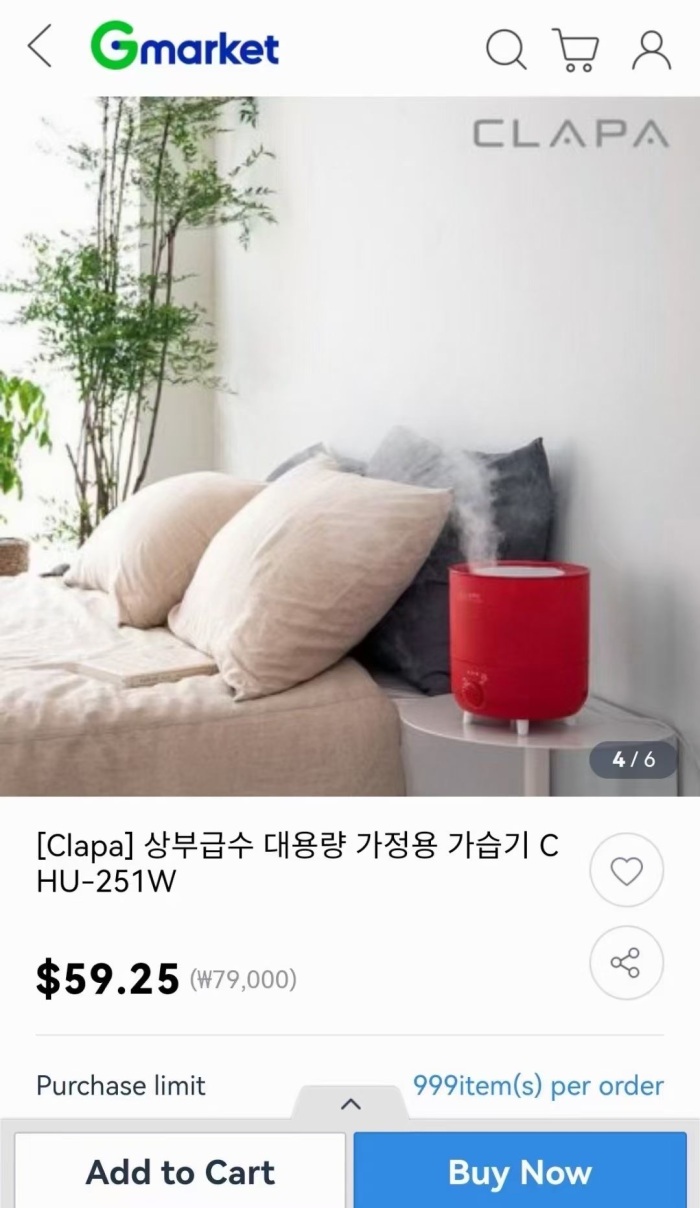Viewport: 700px width, 1208px height.
Task: Tap Buy Now
Action: (520, 1172)
